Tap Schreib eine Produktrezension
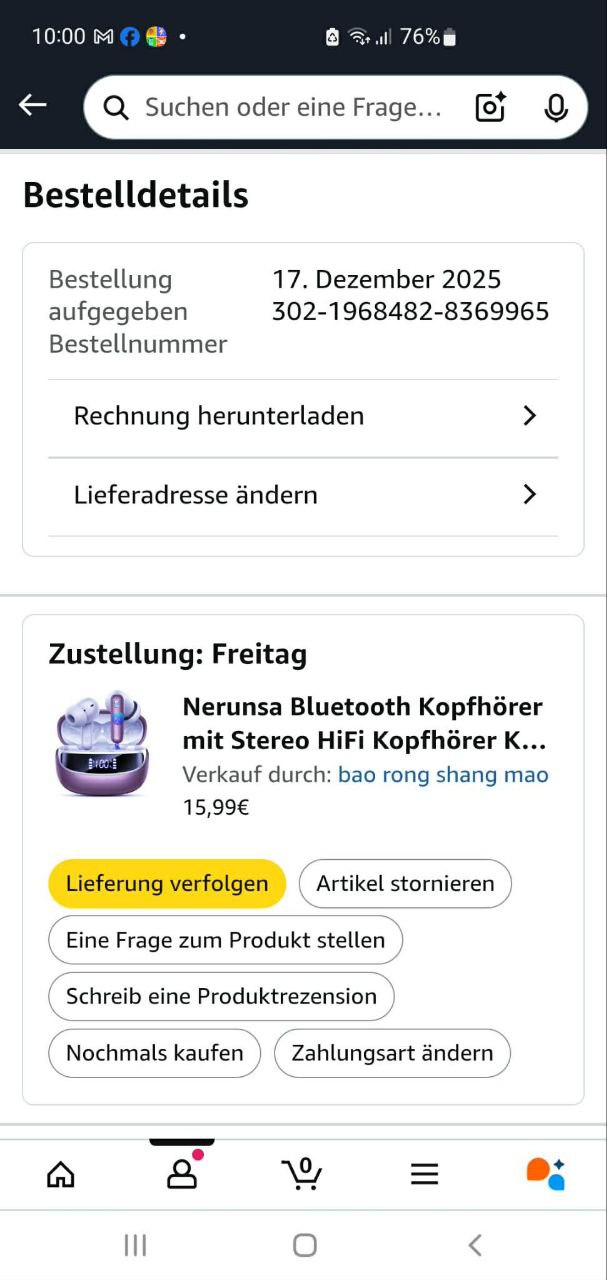The height and width of the screenshot is (1280, 607). (221, 996)
